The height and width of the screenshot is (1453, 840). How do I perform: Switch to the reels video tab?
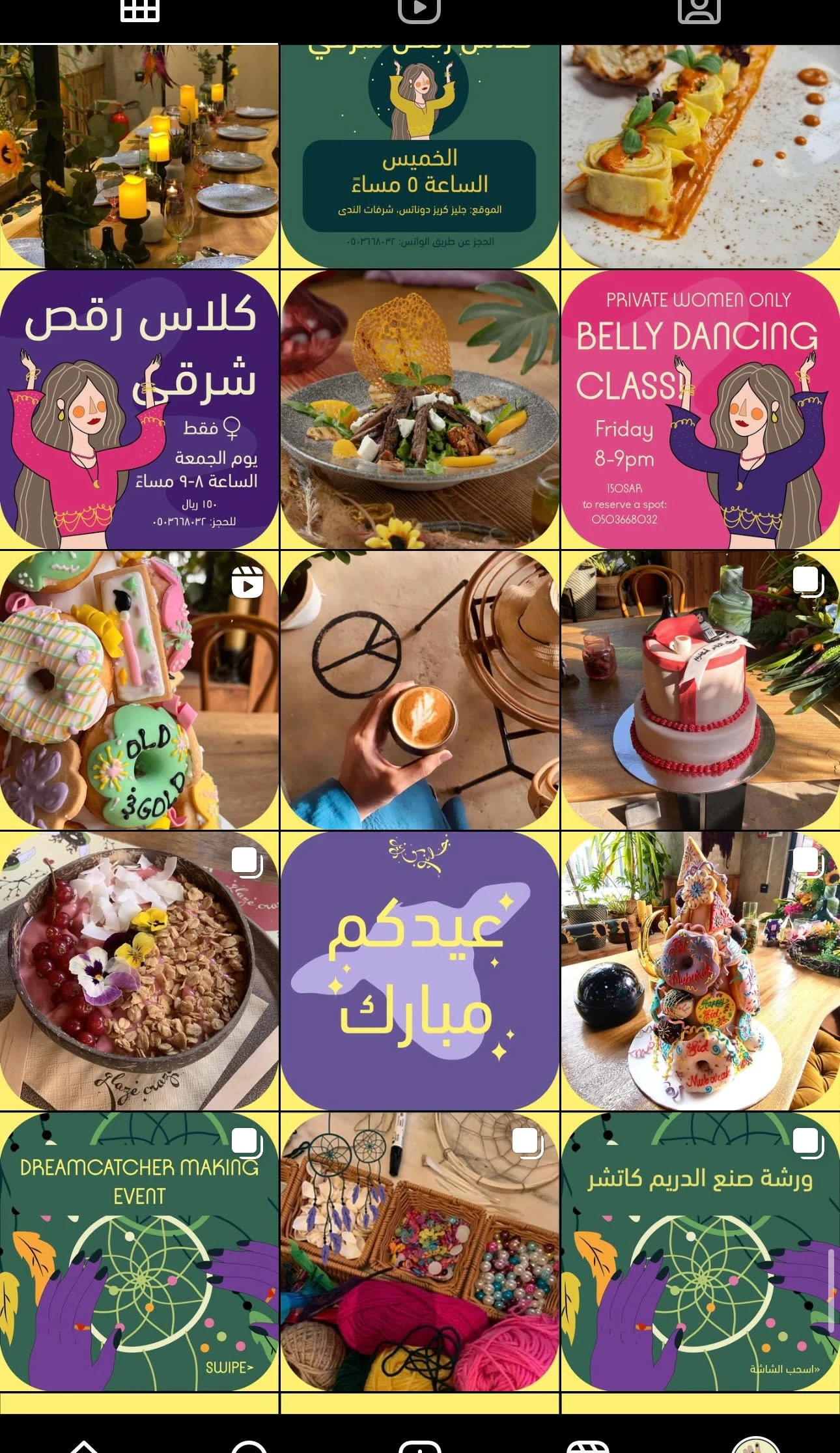coord(419,12)
